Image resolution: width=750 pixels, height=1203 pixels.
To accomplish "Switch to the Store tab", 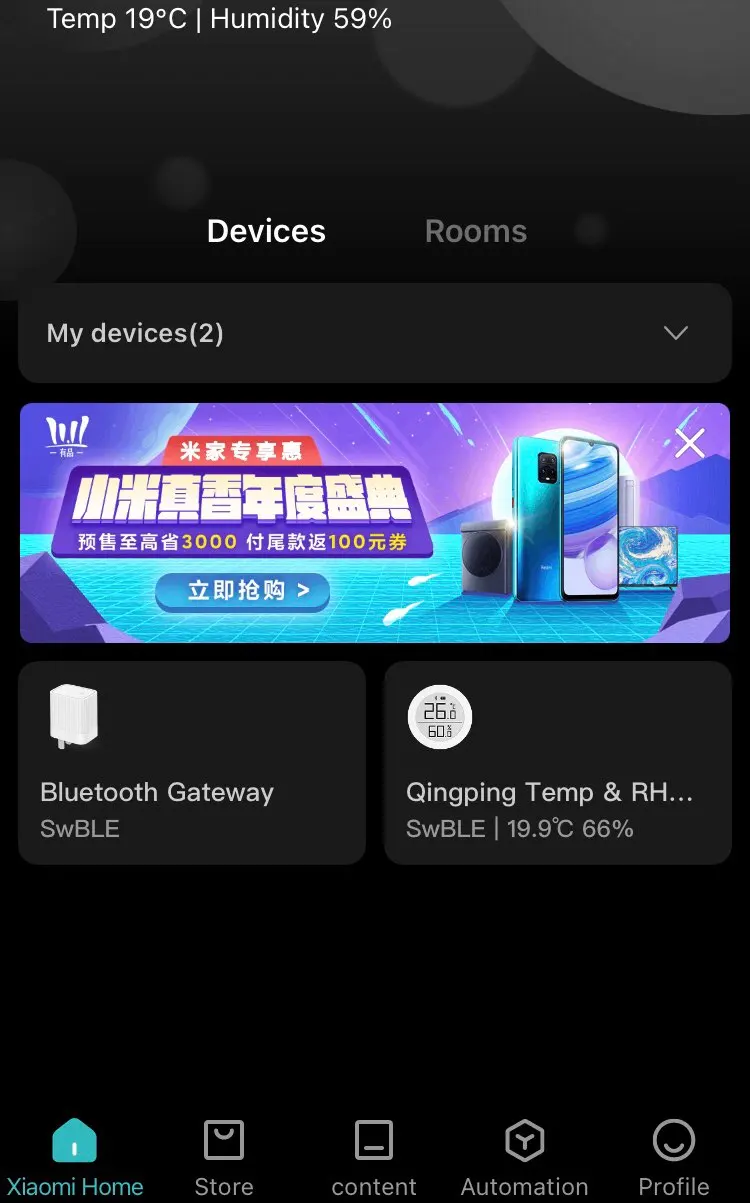I will [224, 1156].
